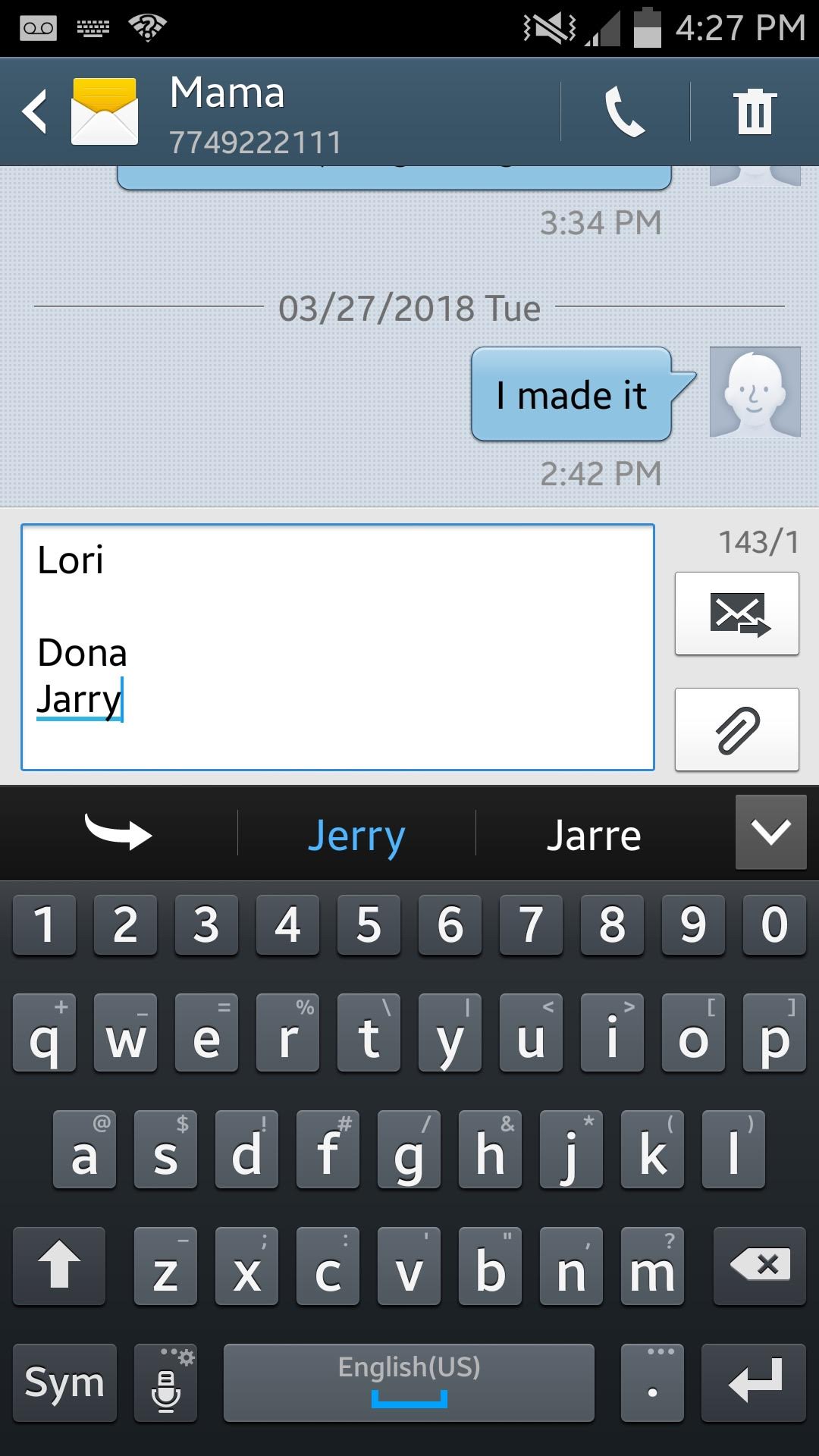Call Mama with the phone icon
The image size is (819, 1456).
625,111
